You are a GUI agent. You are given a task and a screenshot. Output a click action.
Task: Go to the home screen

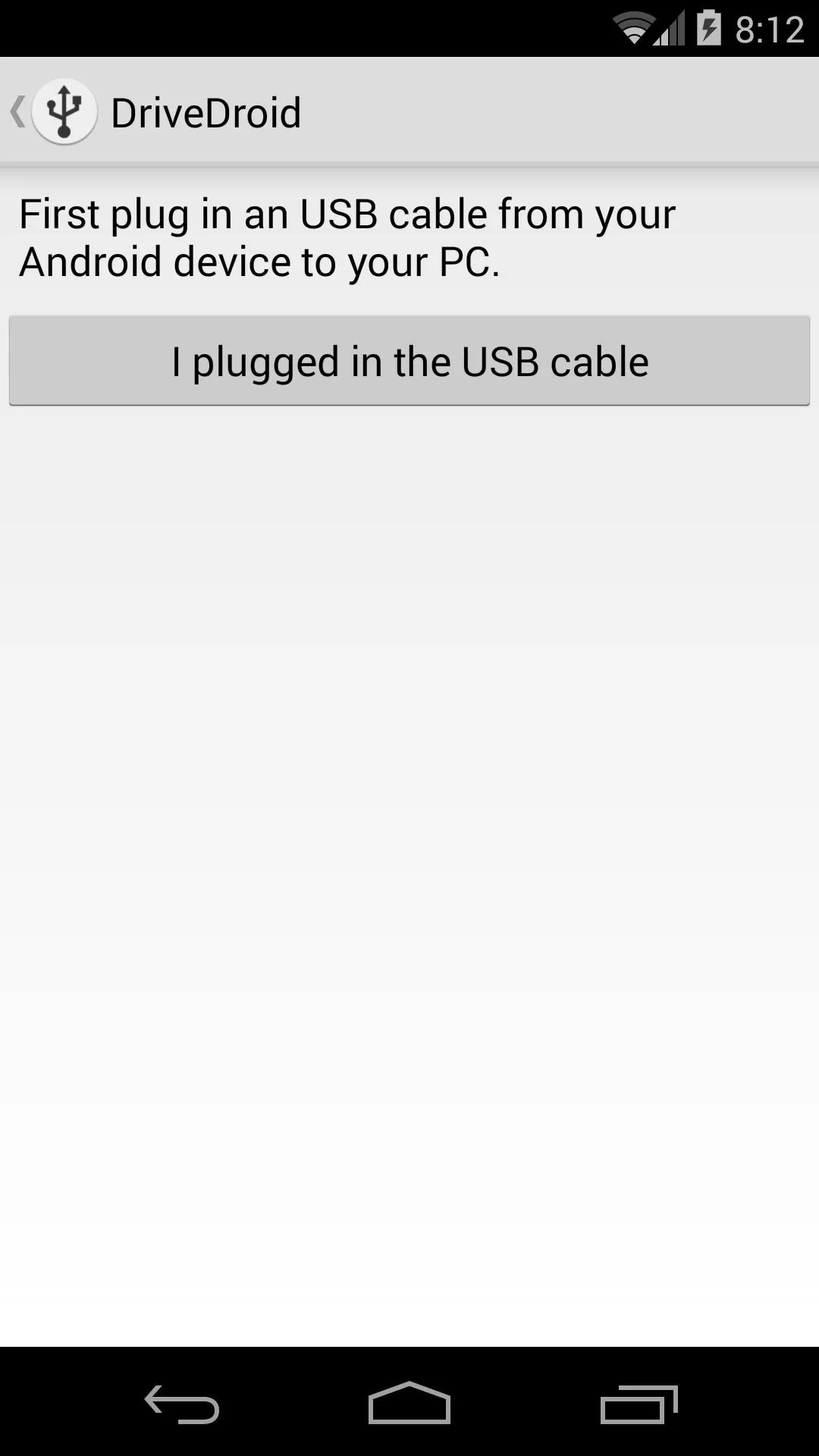coord(409,1403)
